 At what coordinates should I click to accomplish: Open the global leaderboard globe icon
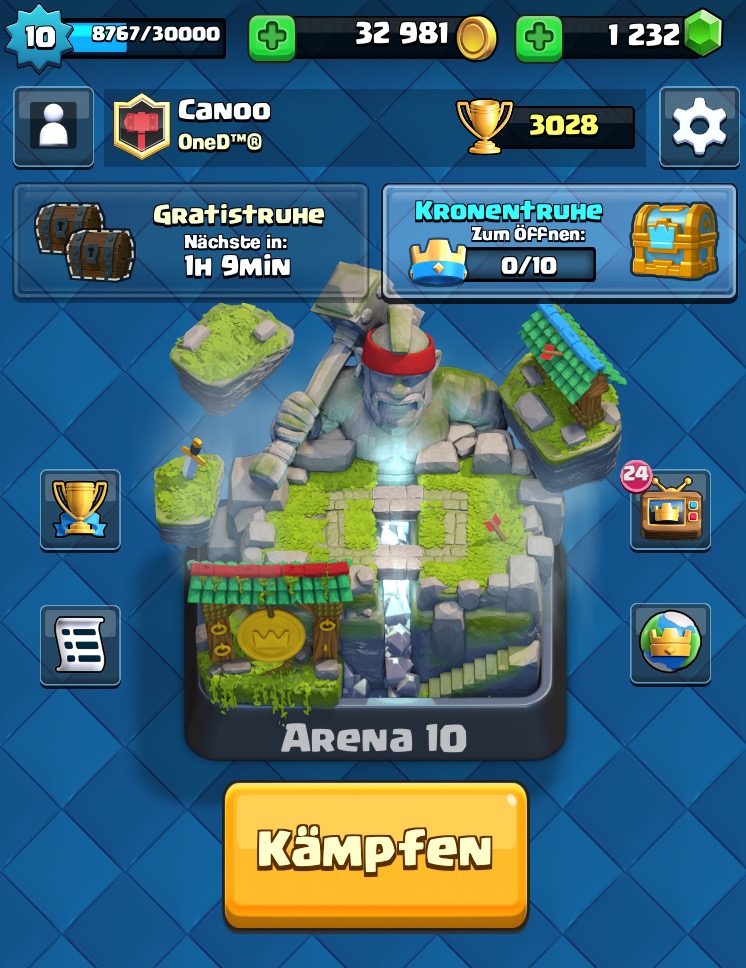coord(670,643)
